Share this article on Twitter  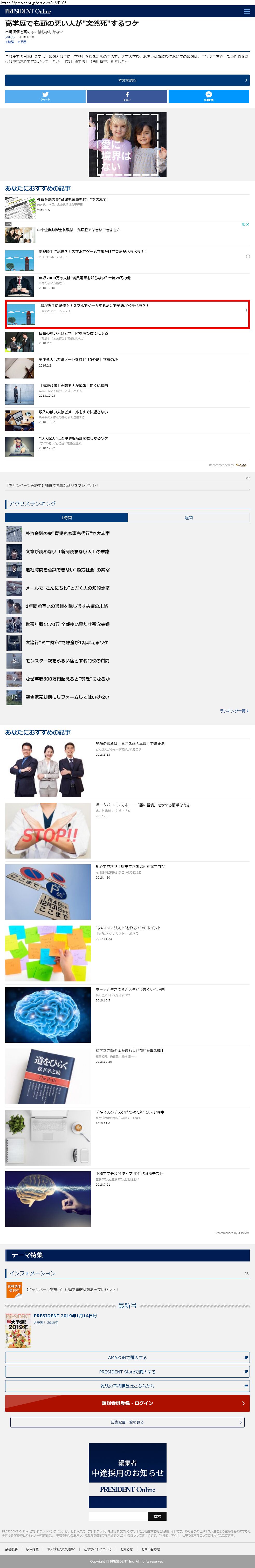click(46, 96)
